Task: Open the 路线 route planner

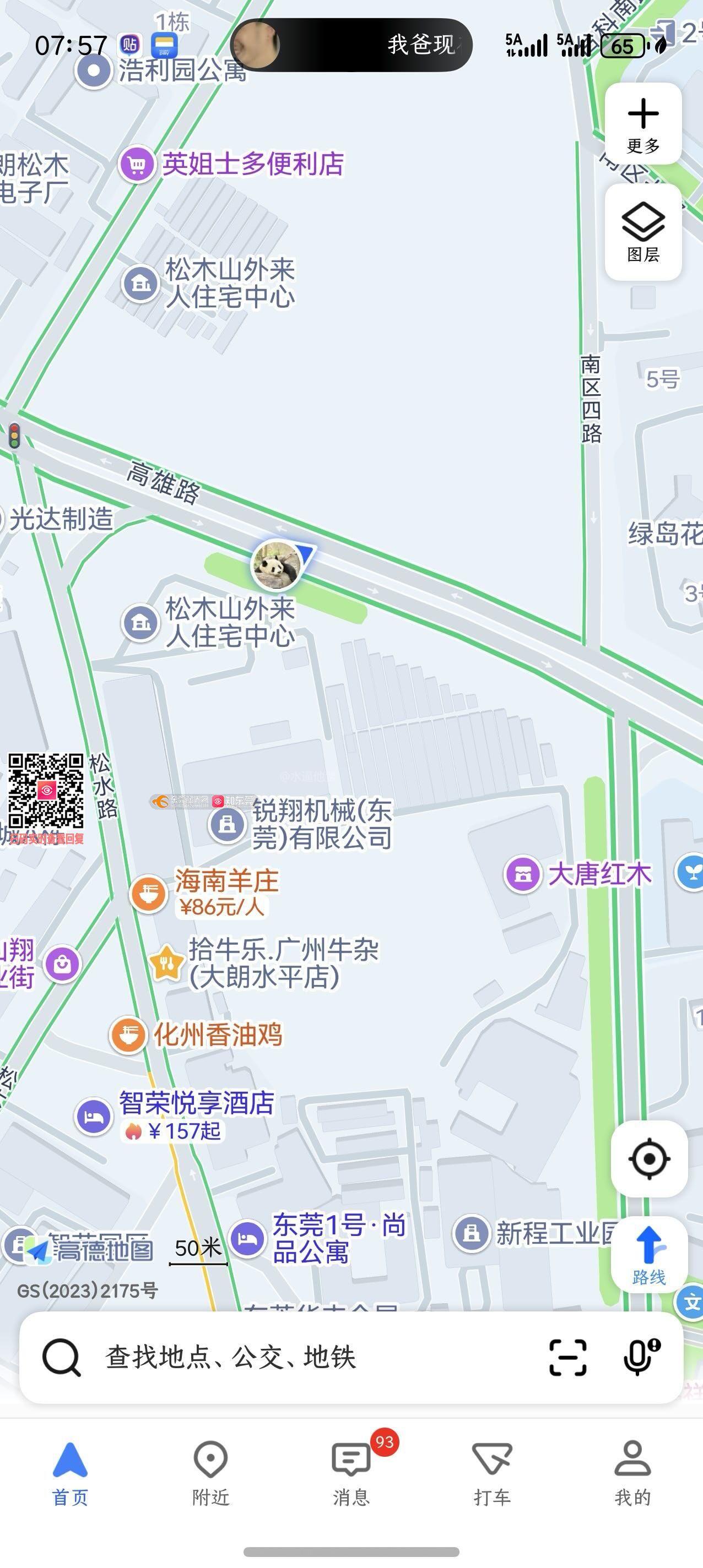Action: 649,1254
